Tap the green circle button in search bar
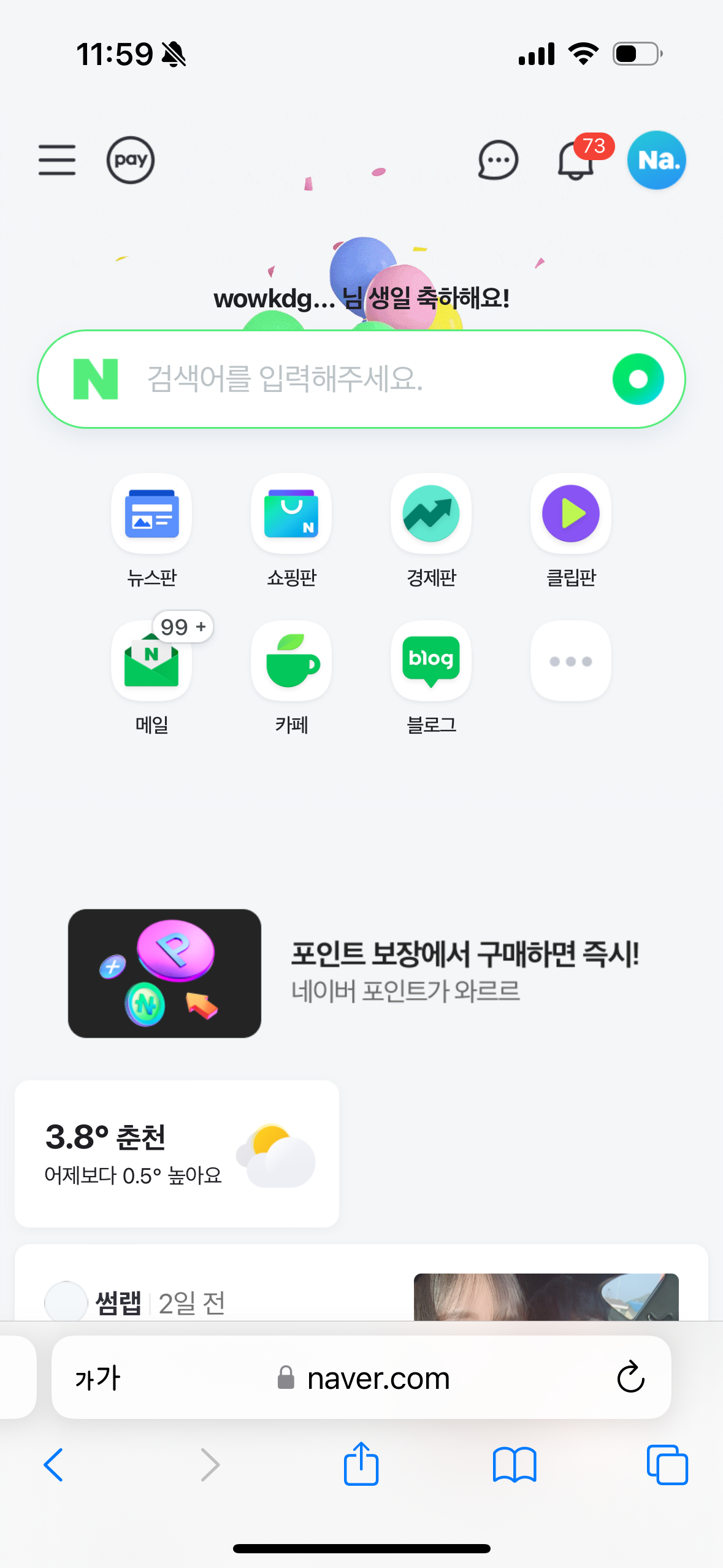The image size is (723, 1568). 638,379
